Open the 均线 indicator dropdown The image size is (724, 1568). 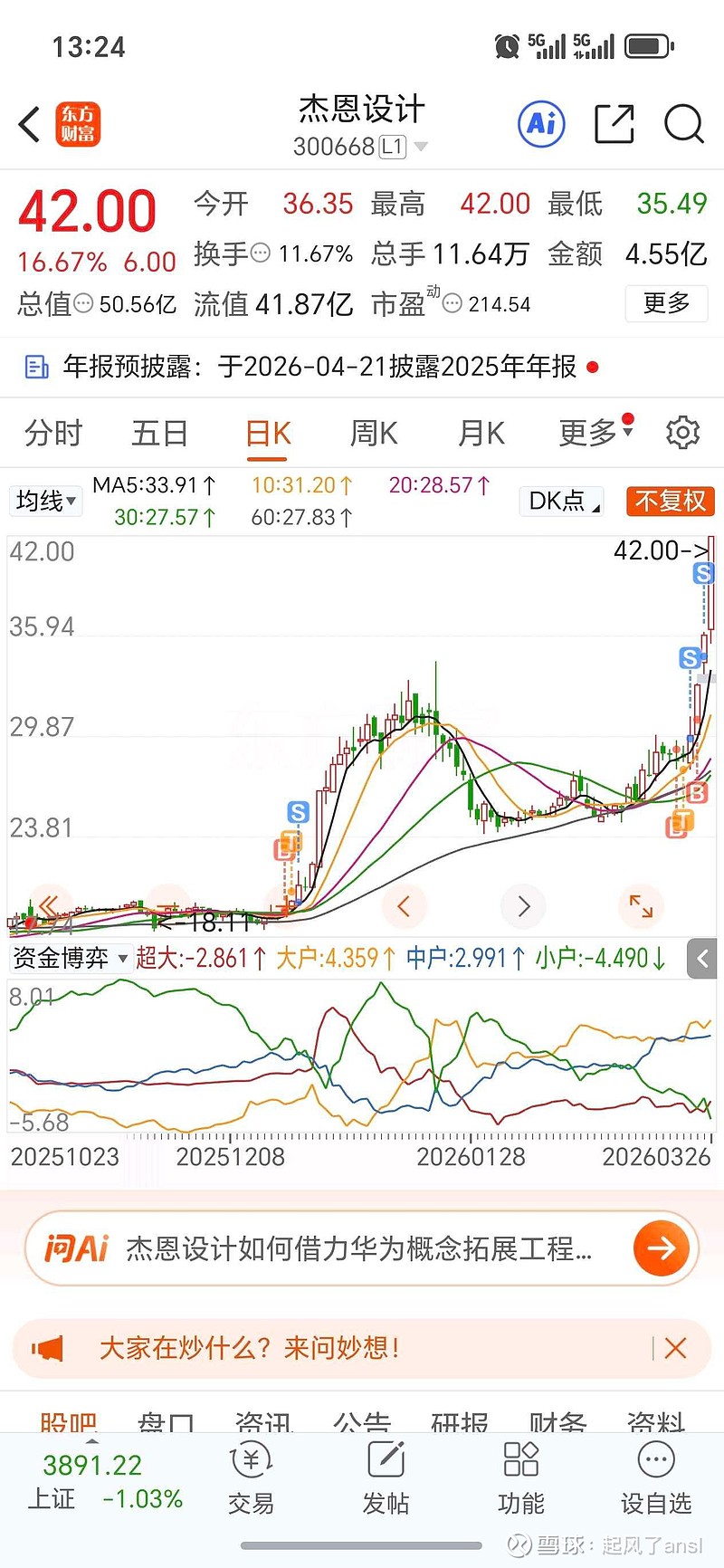[x=45, y=501]
